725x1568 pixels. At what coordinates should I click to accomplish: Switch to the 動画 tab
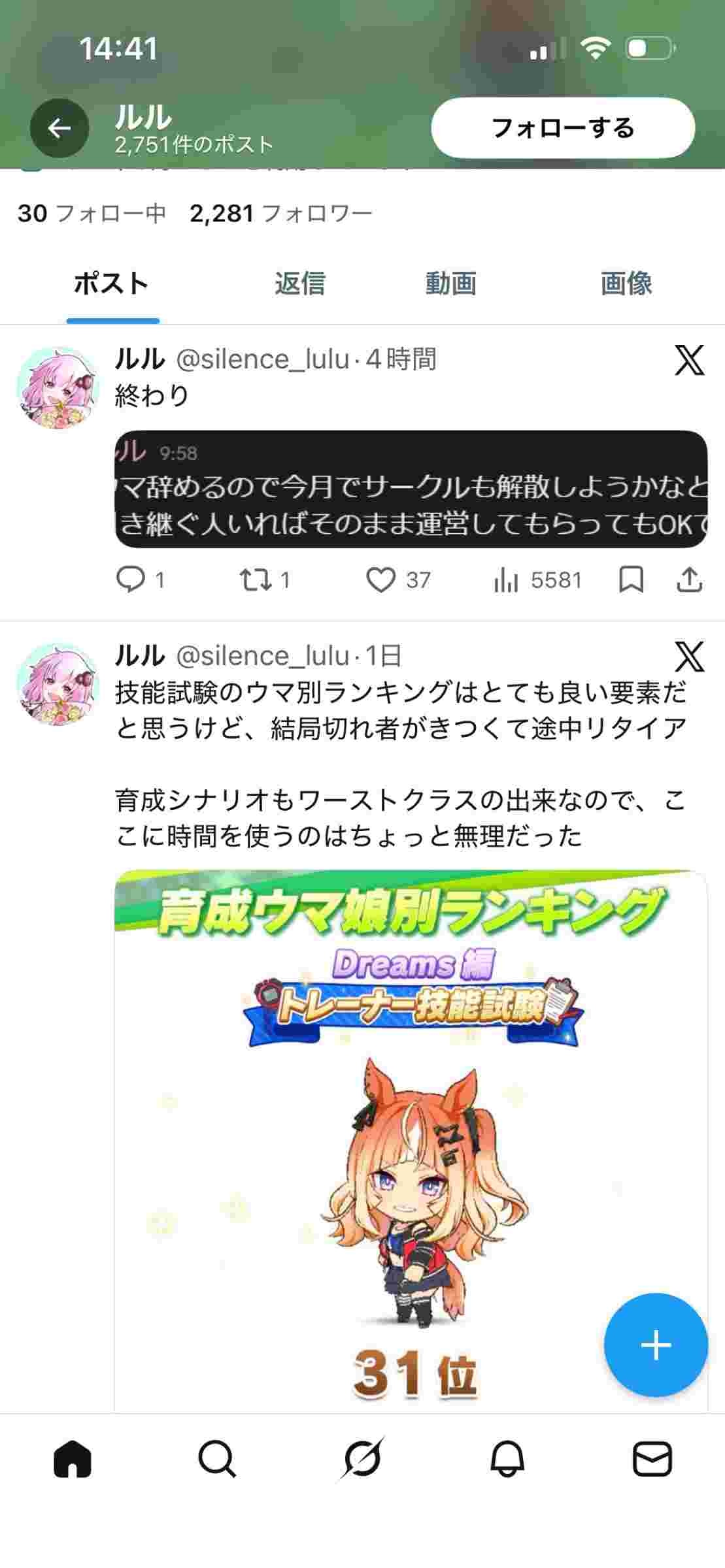[450, 284]
